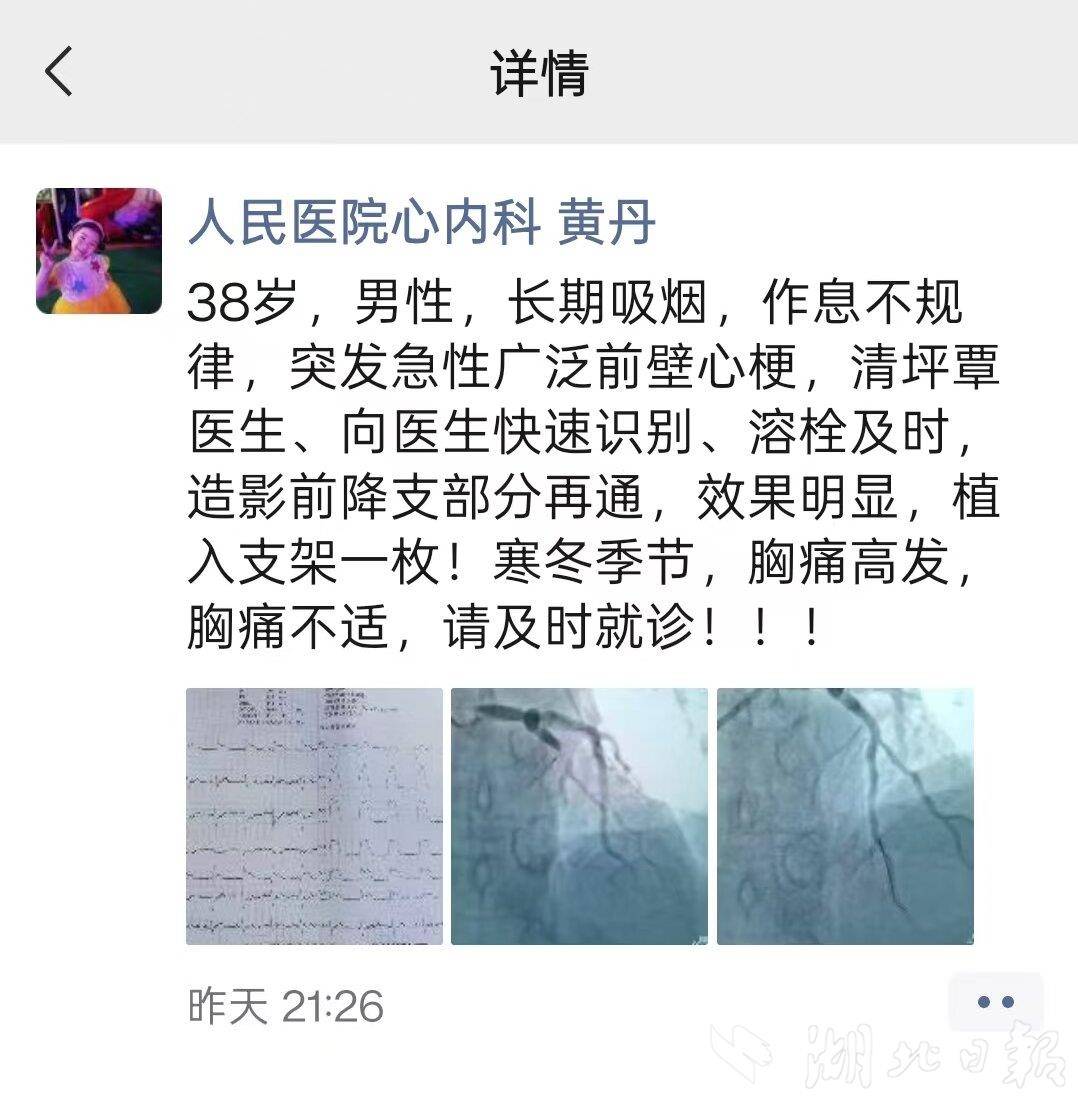
Task: Open the like and comment menu
Action: (995, 1001)
